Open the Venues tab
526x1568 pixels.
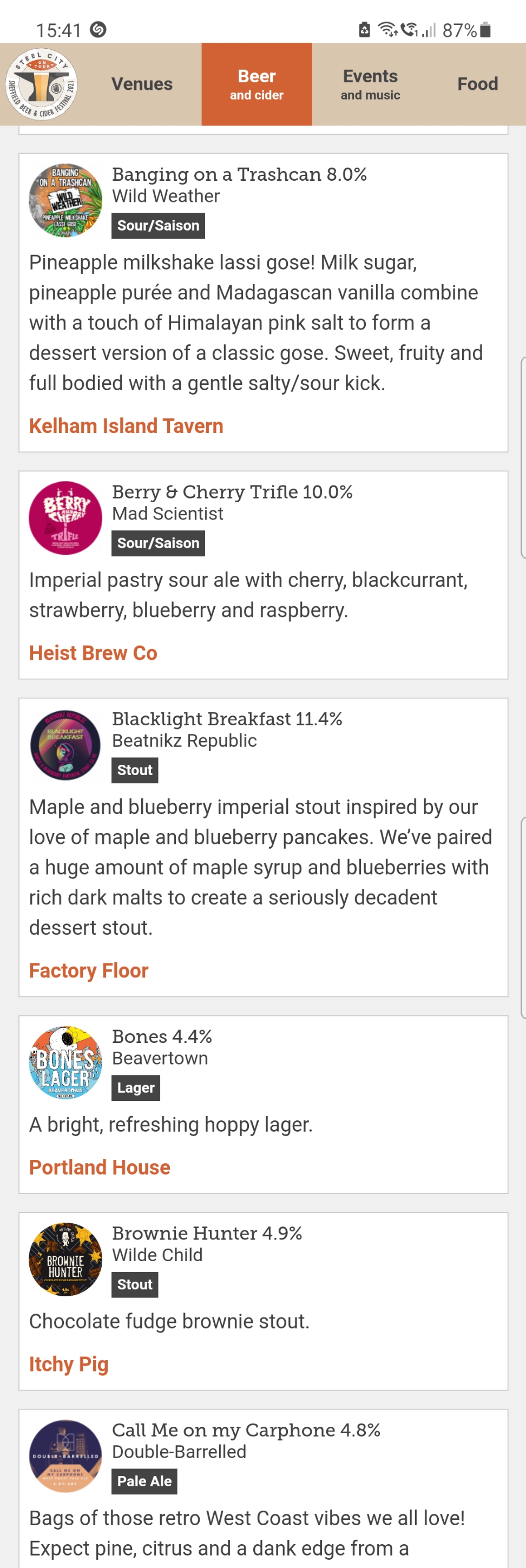pyautogui.click(x=142, y=84)
